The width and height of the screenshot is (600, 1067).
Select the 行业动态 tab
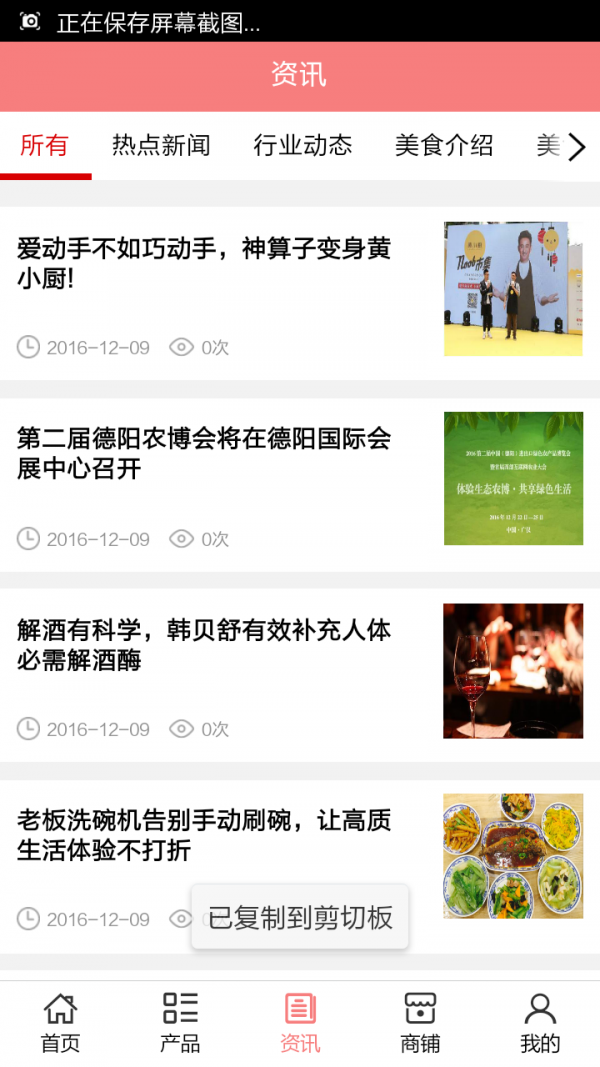point(303,146)
